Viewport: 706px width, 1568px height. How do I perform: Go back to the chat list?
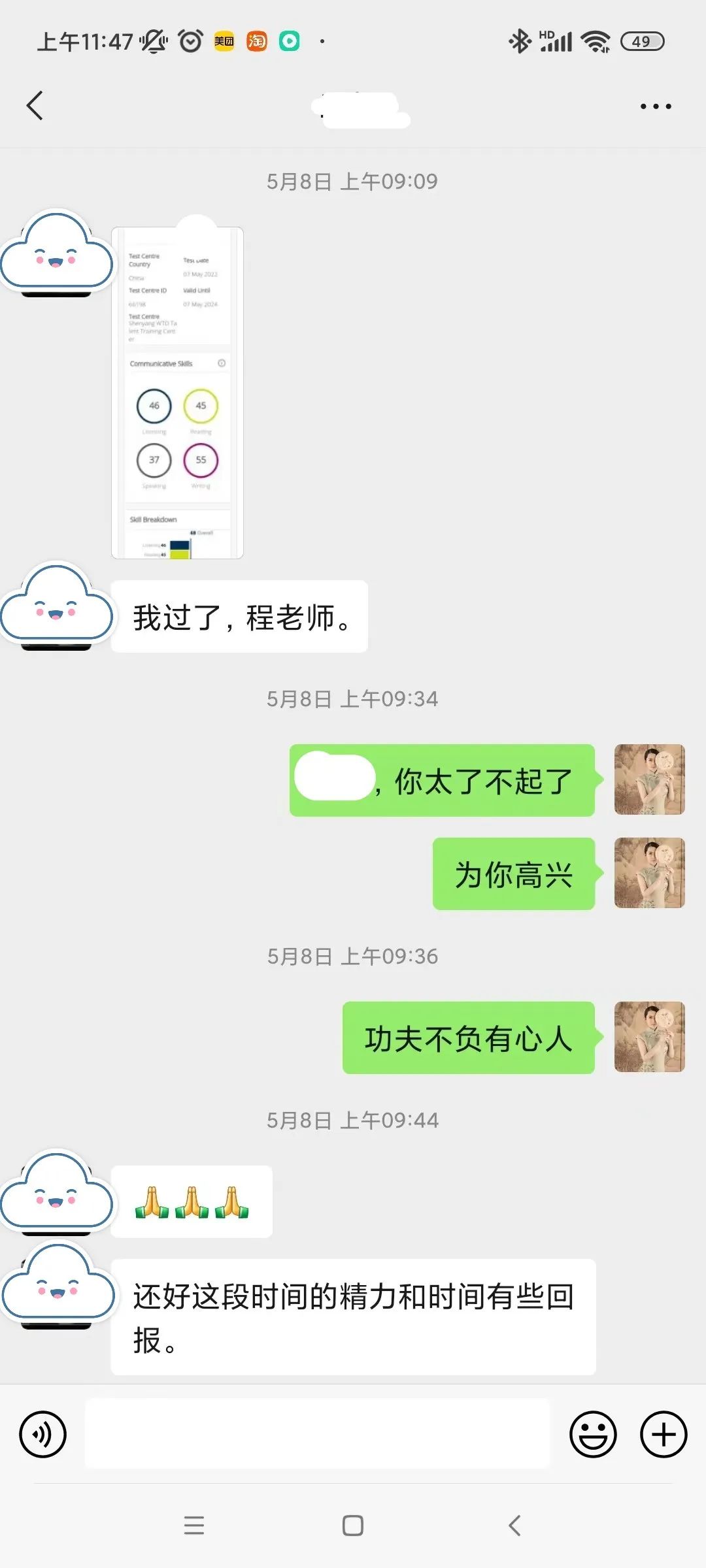pos(35,106)
